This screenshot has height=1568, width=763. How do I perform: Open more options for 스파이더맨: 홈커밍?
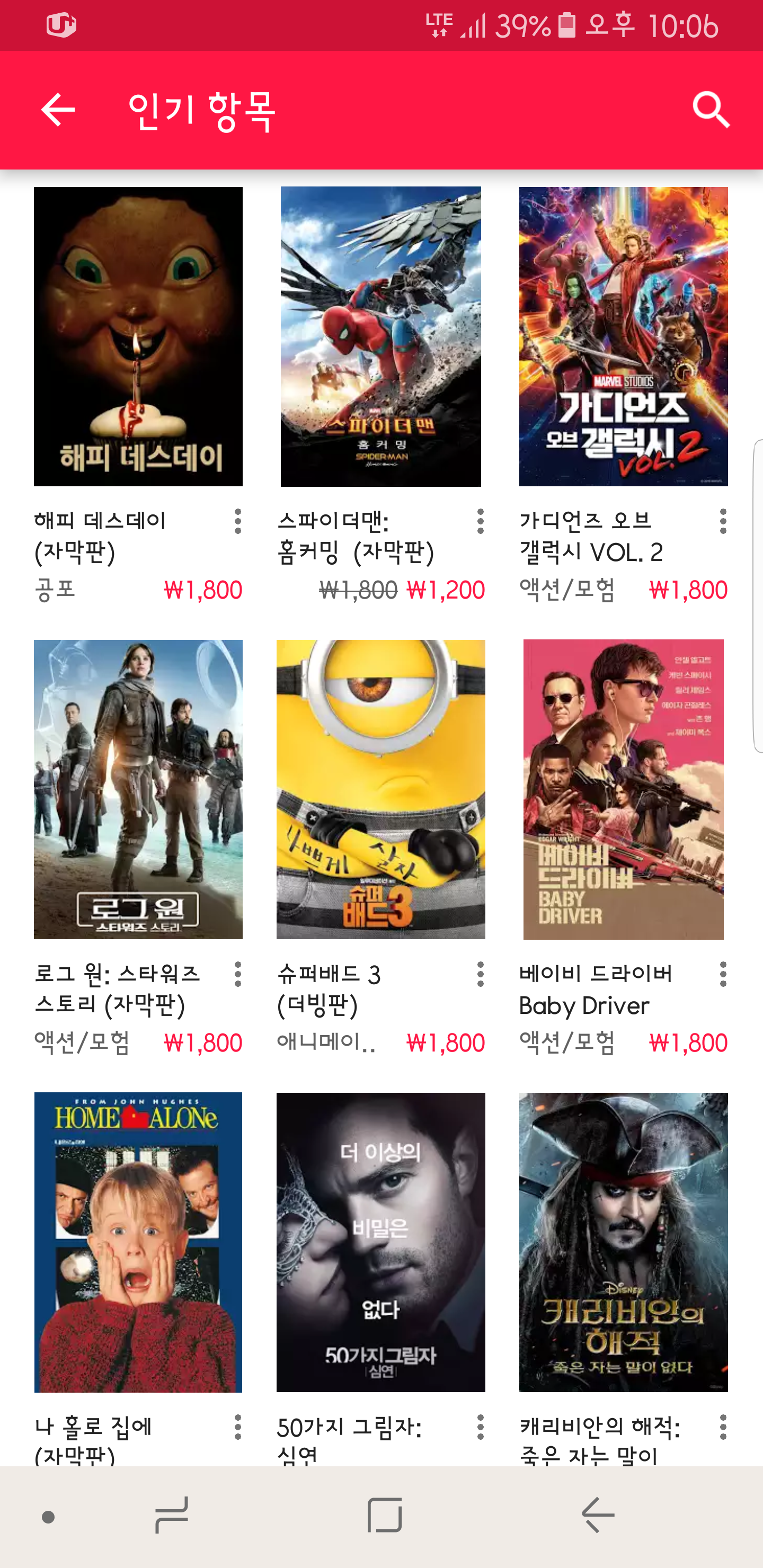481,522
